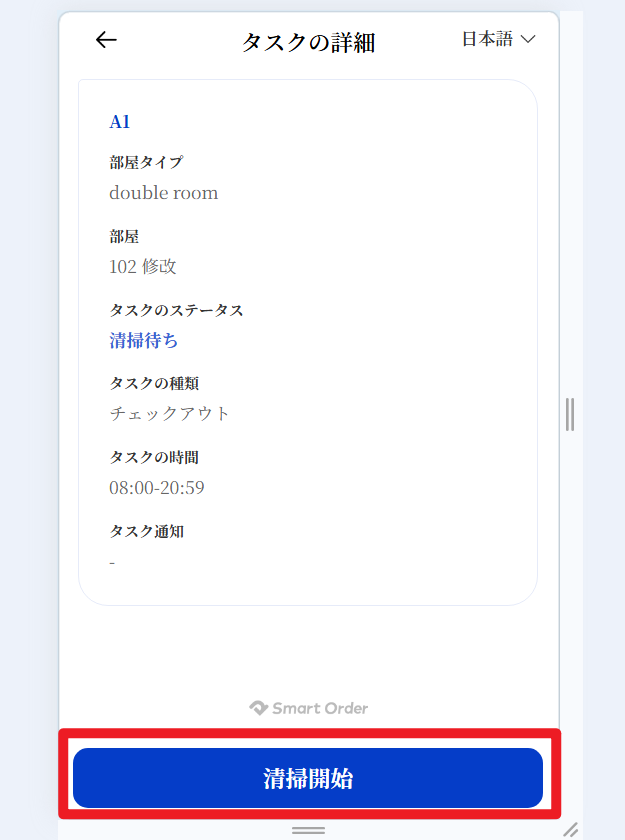
Task: Open the 日本語 language dropdown
Action: pos(498,39)
